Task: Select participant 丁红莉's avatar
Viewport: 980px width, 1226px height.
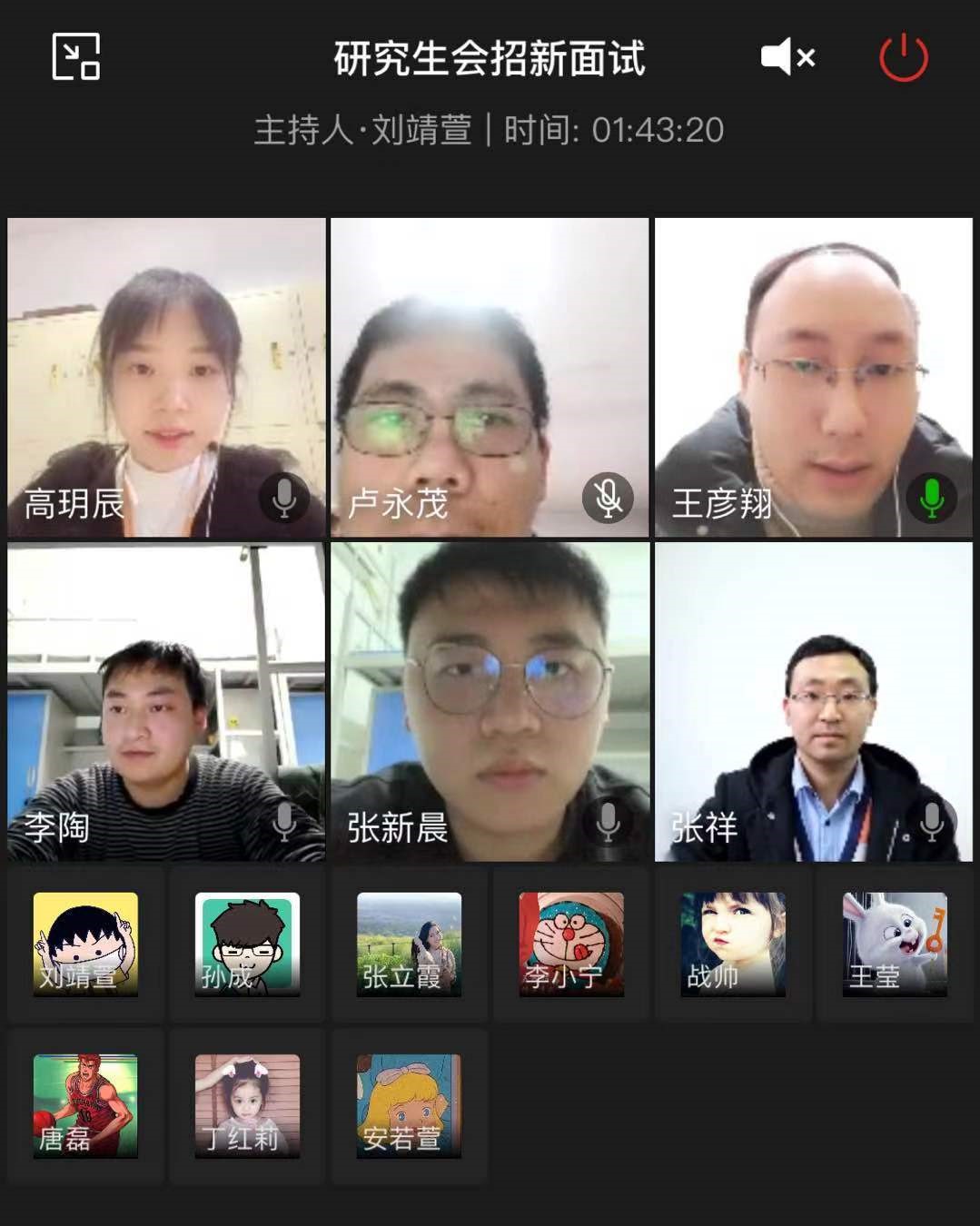Action: 247,1106
